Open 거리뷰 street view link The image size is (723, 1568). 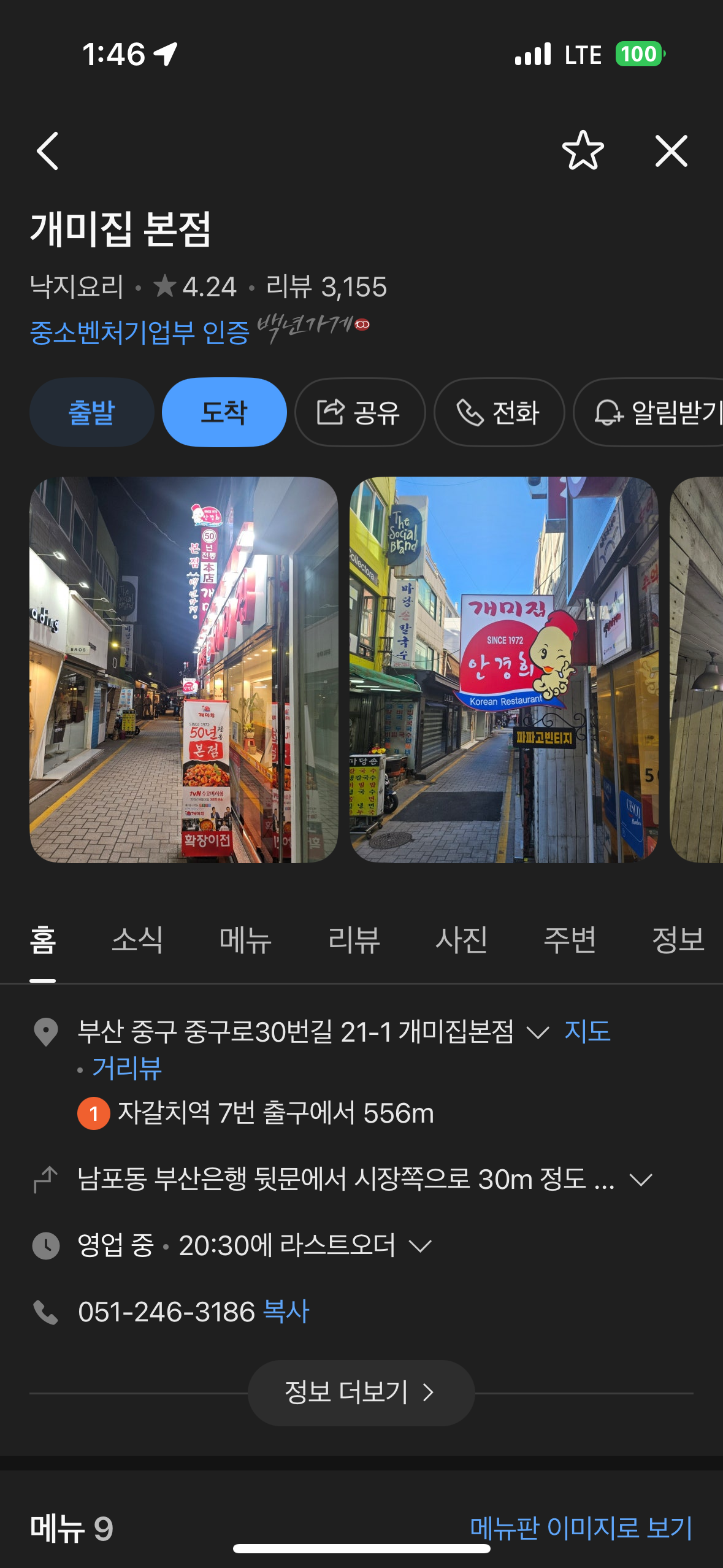(127, 1069)
